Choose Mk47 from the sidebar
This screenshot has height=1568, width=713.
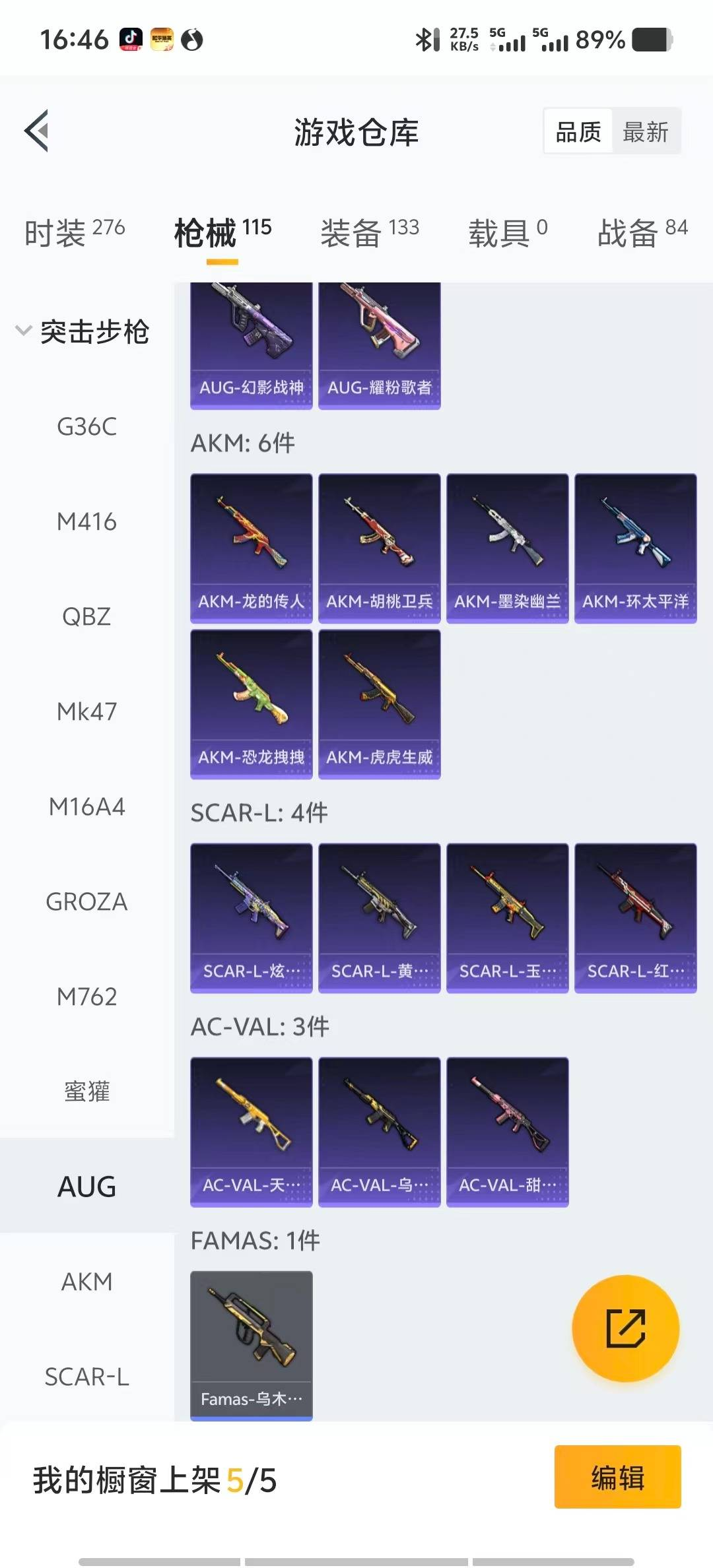tap(86, 712)
